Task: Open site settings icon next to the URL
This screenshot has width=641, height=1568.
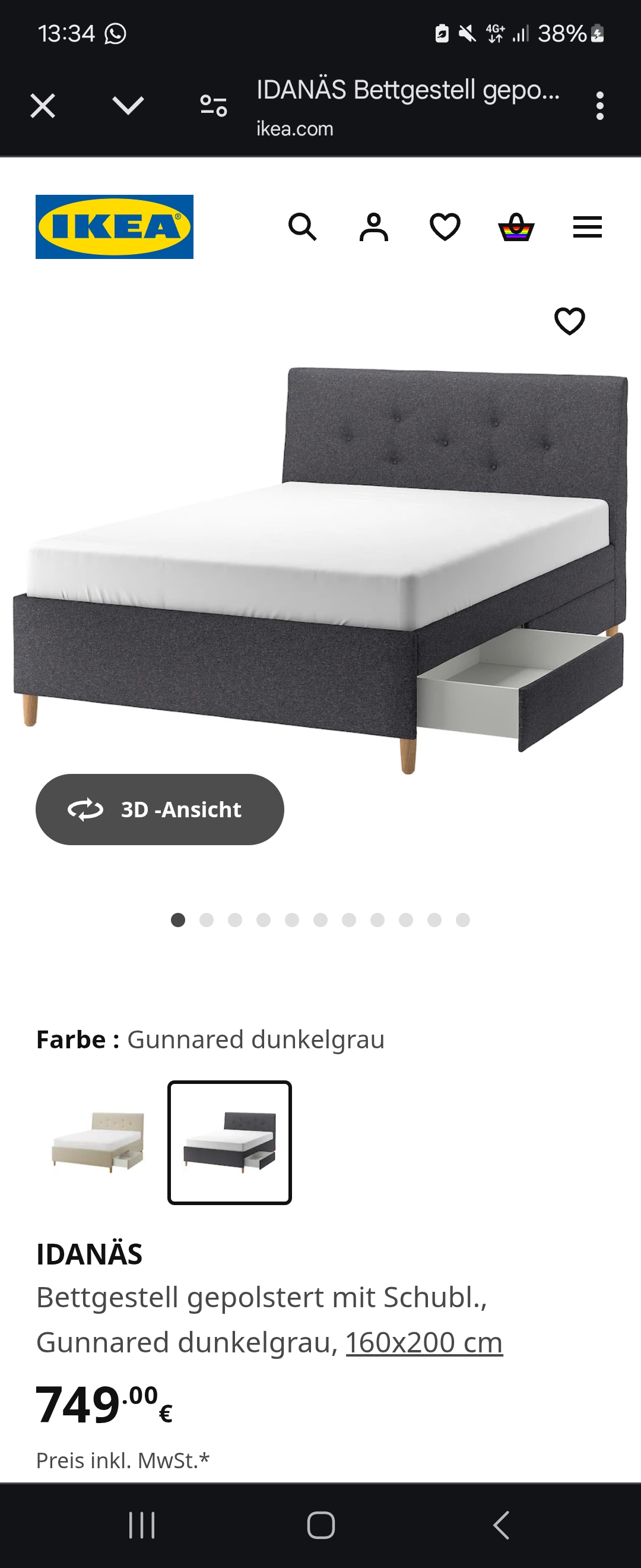Action: point(214,106)
